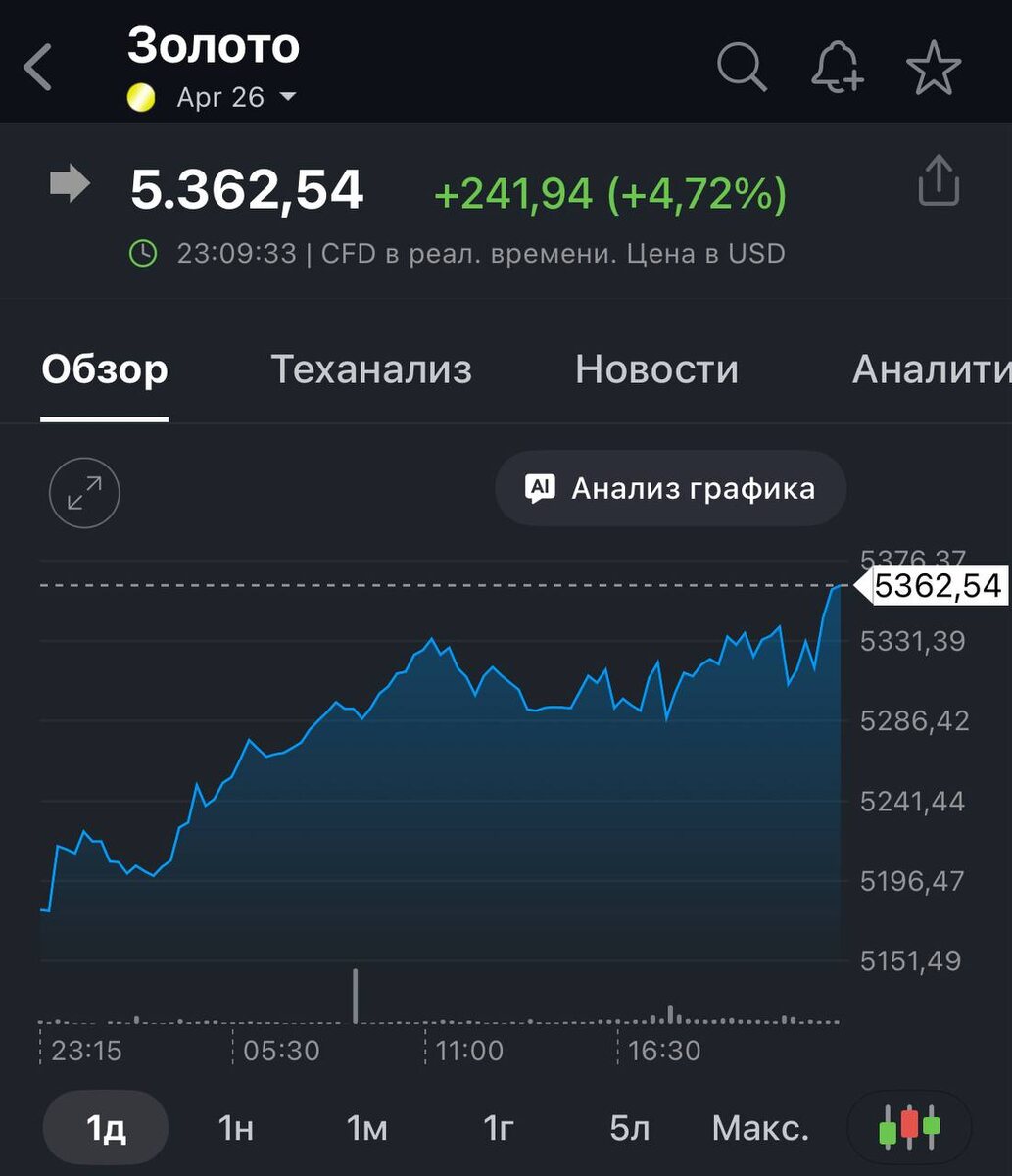Create a price alert with the bell
The height and width of the screenshot is (1176, 1012).
(x=838, y=69)
